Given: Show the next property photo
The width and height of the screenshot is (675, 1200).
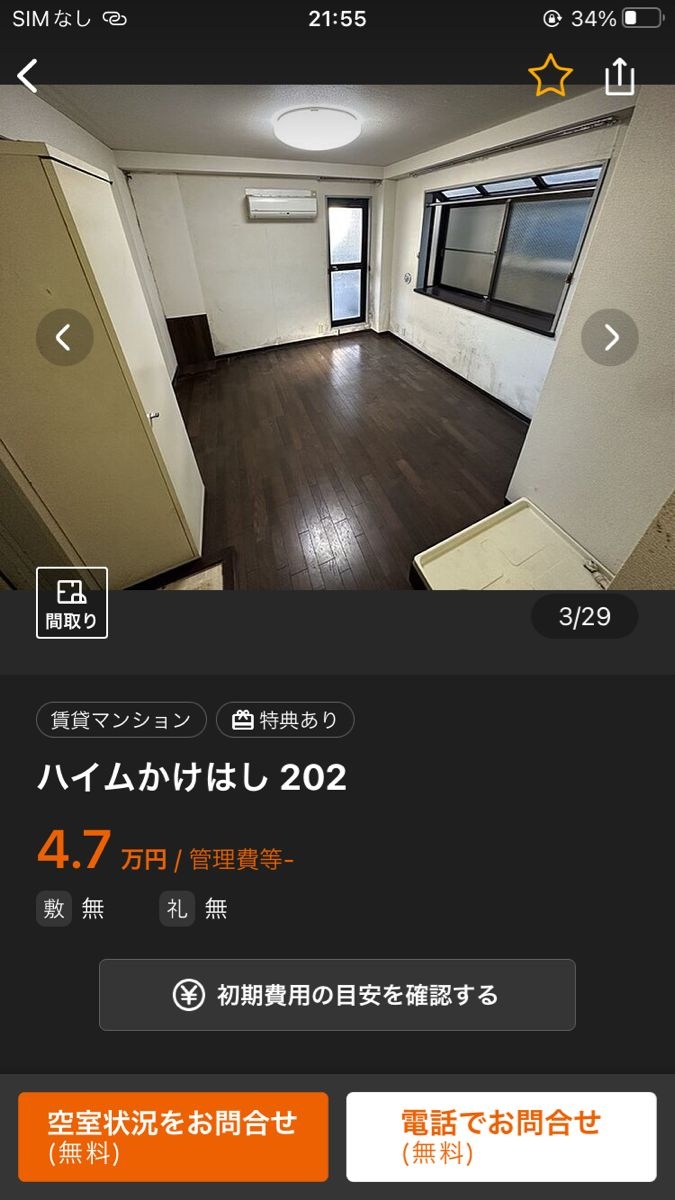Looking at the screenshot, I should (x=610, y=338).
